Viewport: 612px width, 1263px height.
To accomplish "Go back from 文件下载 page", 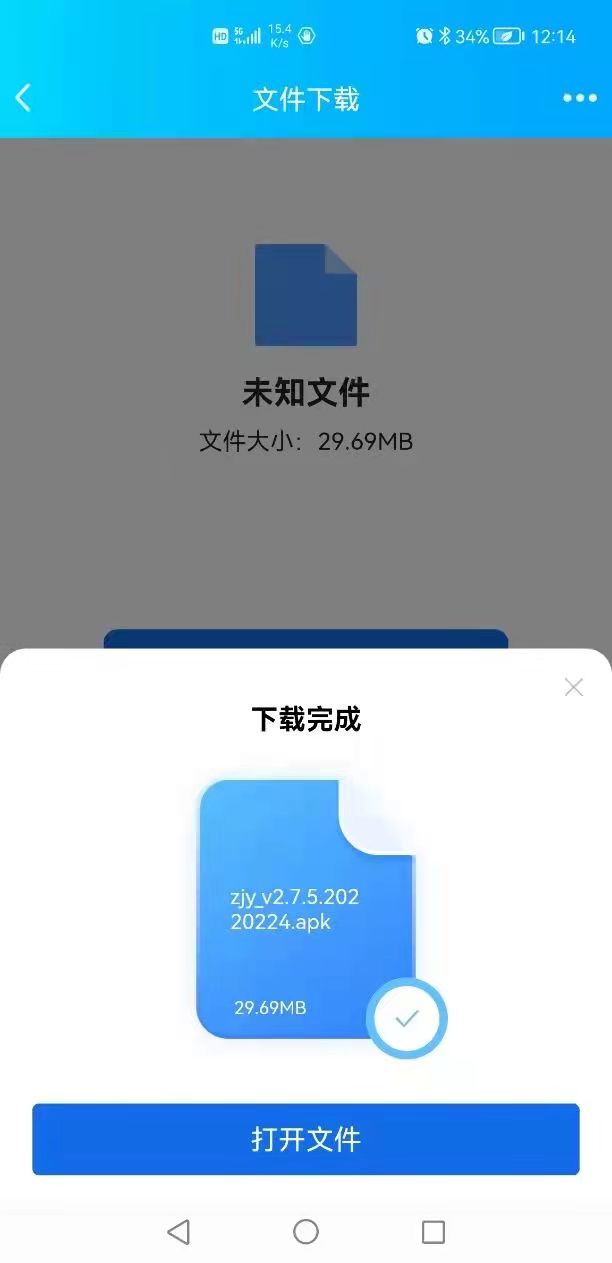I will 24,98.
